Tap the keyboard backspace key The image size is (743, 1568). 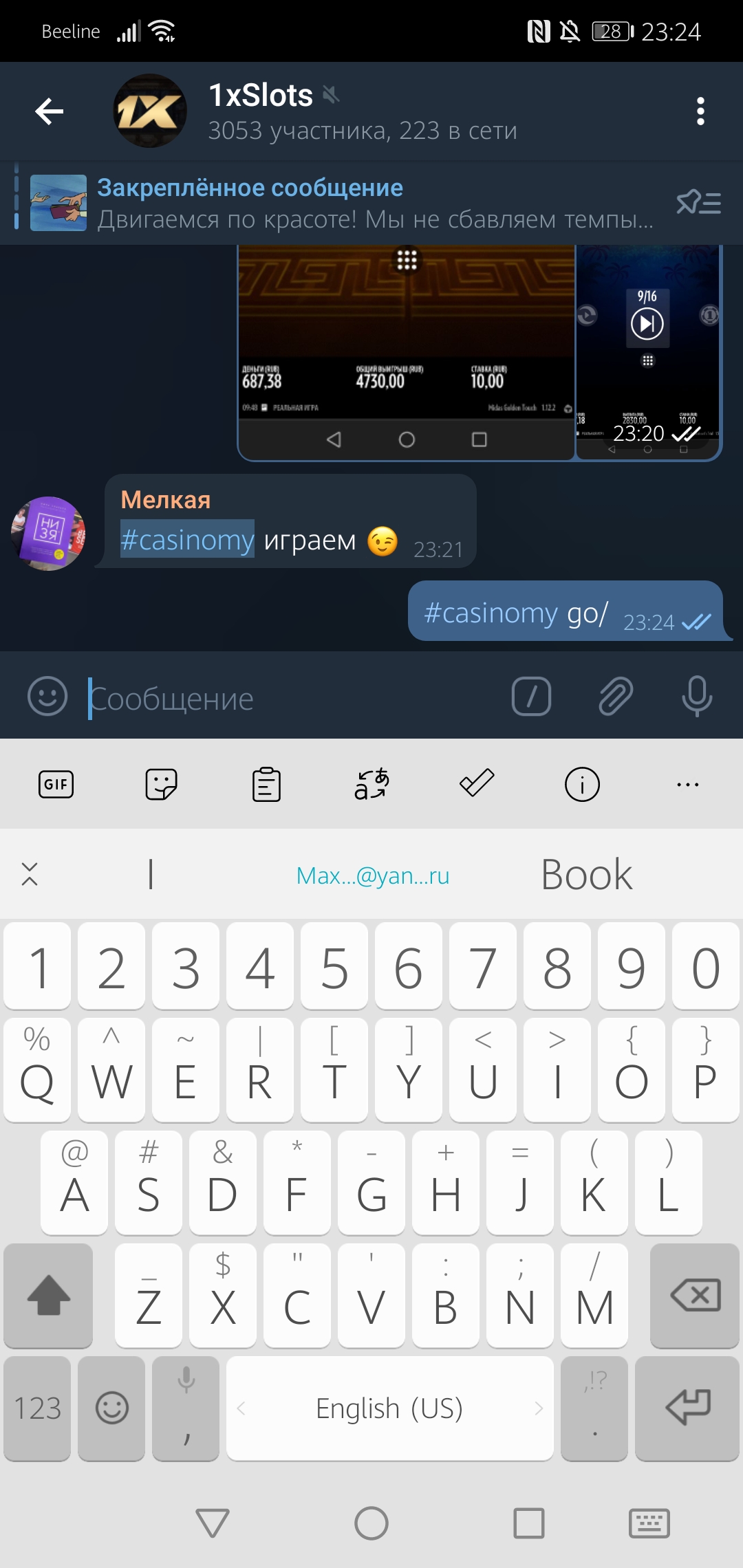point(694,1296)
